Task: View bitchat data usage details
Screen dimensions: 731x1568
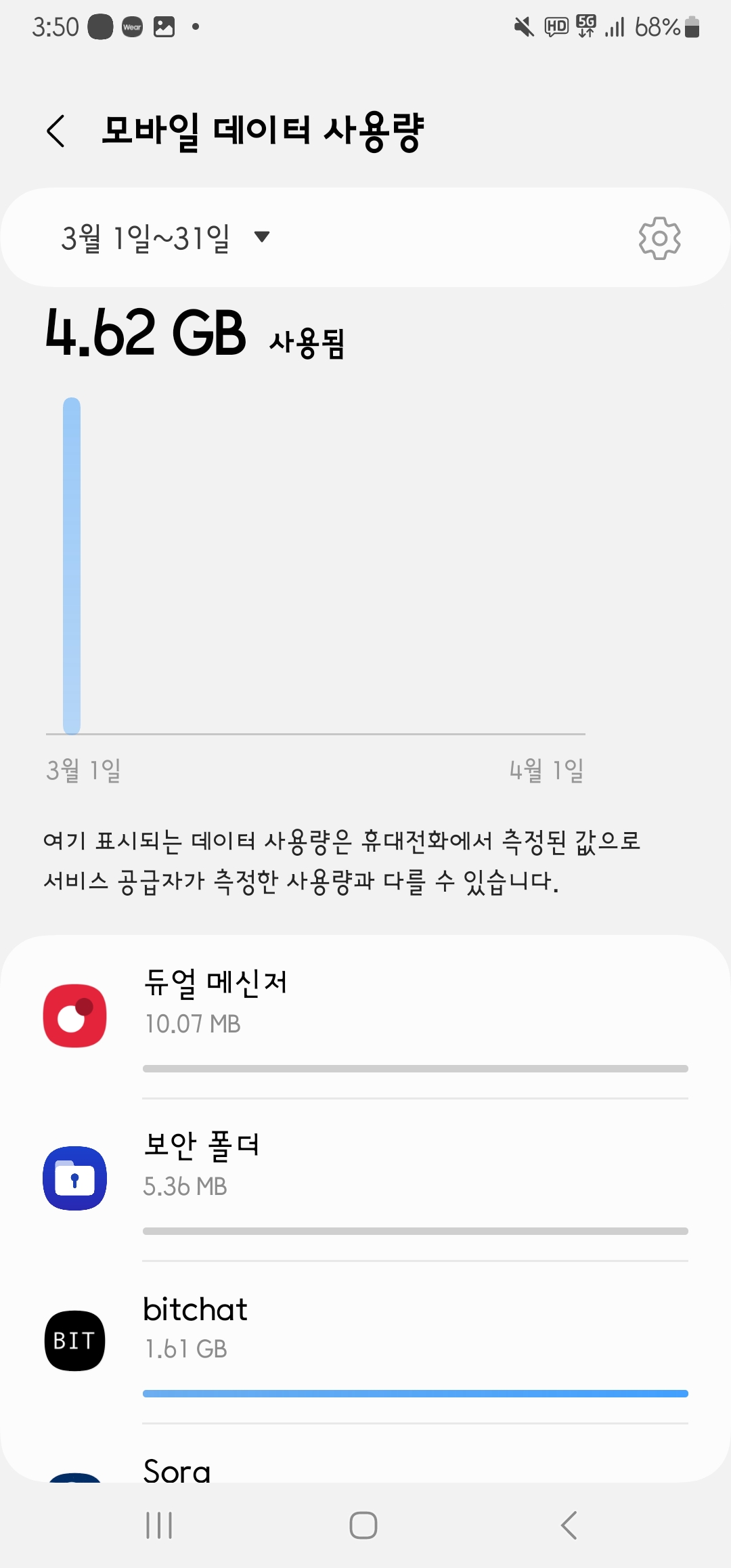Action: [365, 1341]
